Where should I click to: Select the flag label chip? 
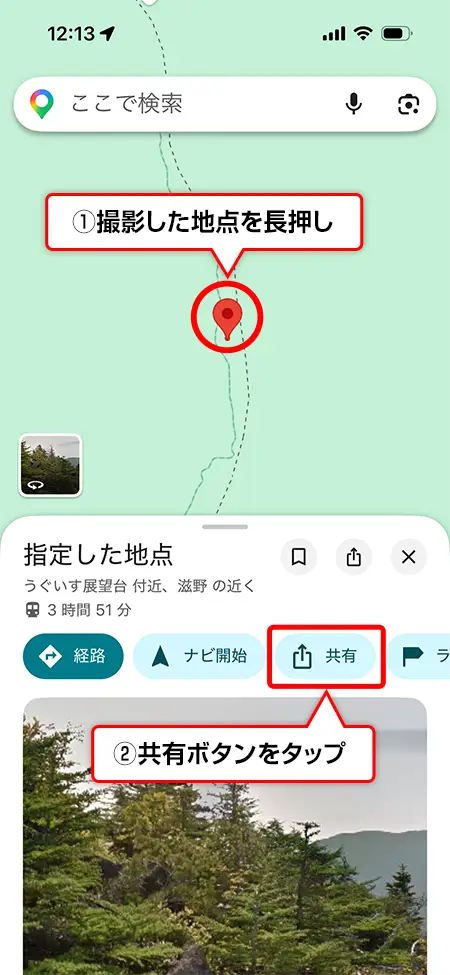tap(421, 656)
